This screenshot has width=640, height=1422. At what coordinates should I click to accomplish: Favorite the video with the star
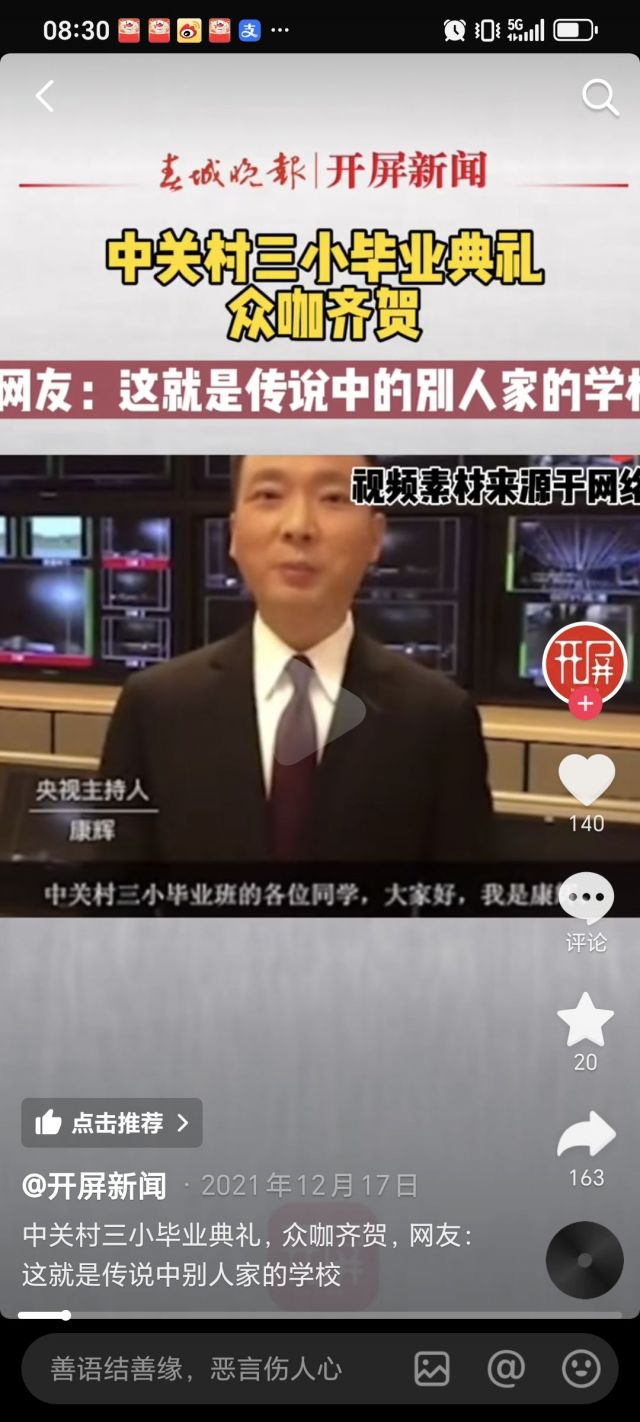pyautogui.click(x=585, y=1020)
